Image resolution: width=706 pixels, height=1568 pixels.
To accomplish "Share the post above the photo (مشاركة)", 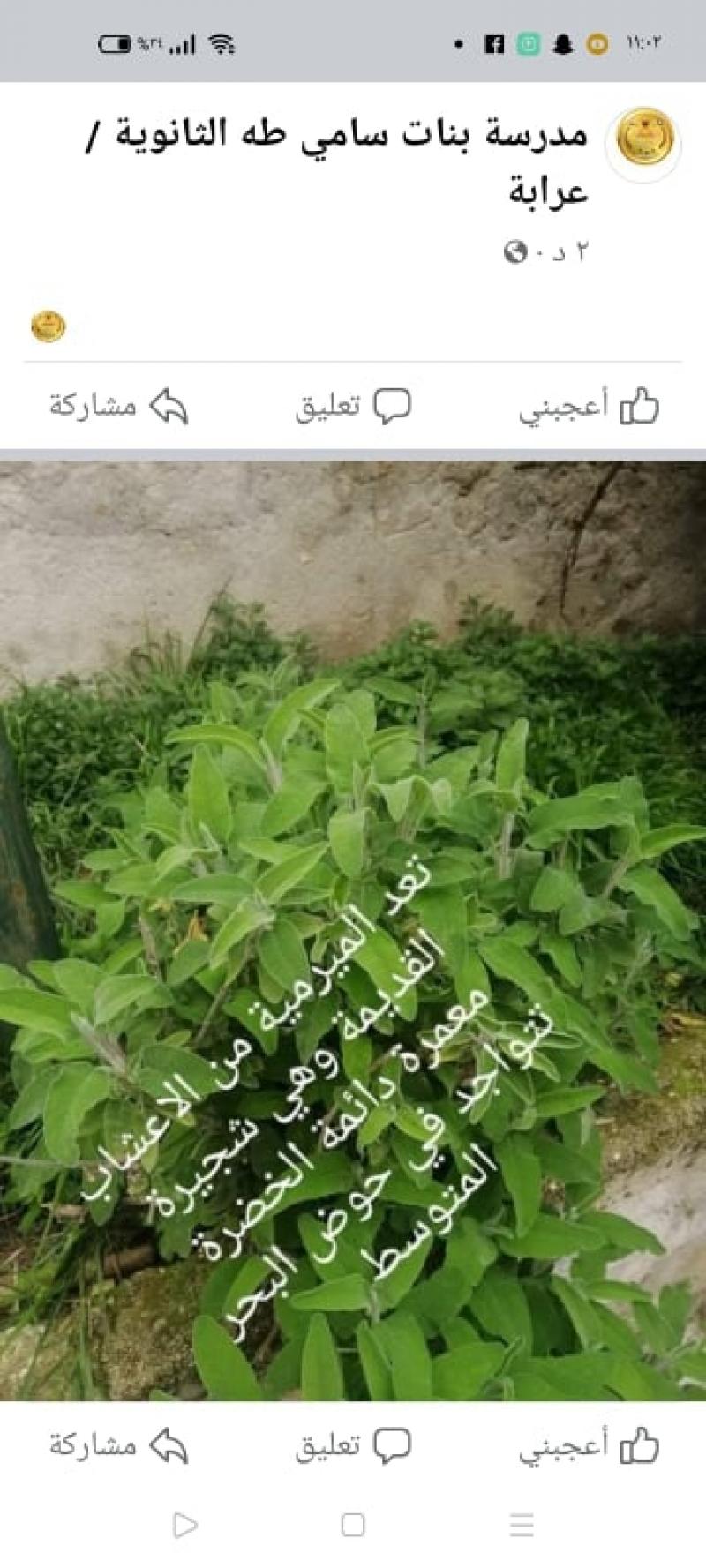I will (x=118, y=407).
